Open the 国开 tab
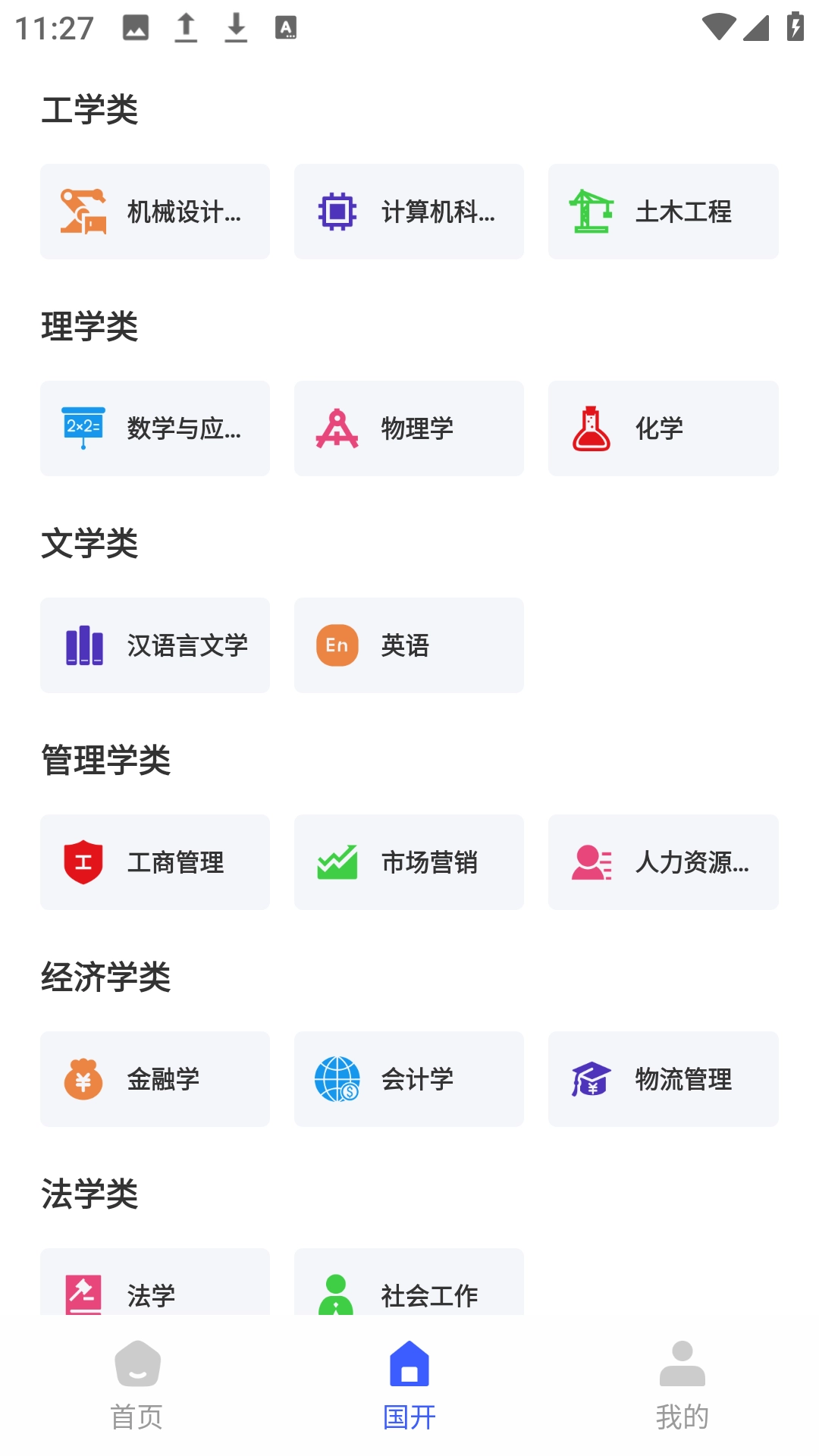 [409, 1388]
